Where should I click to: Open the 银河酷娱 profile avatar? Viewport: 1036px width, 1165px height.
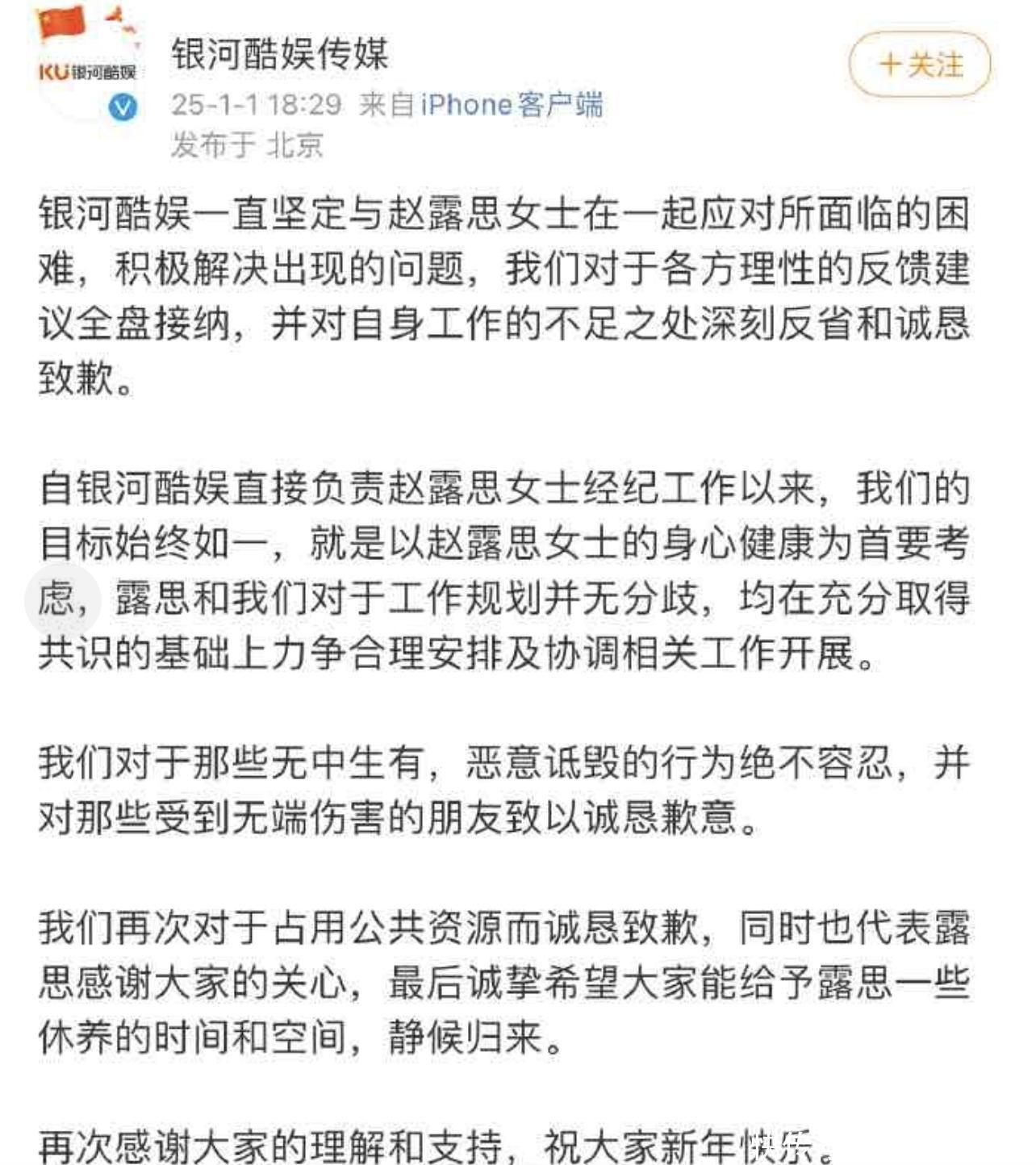87,65
